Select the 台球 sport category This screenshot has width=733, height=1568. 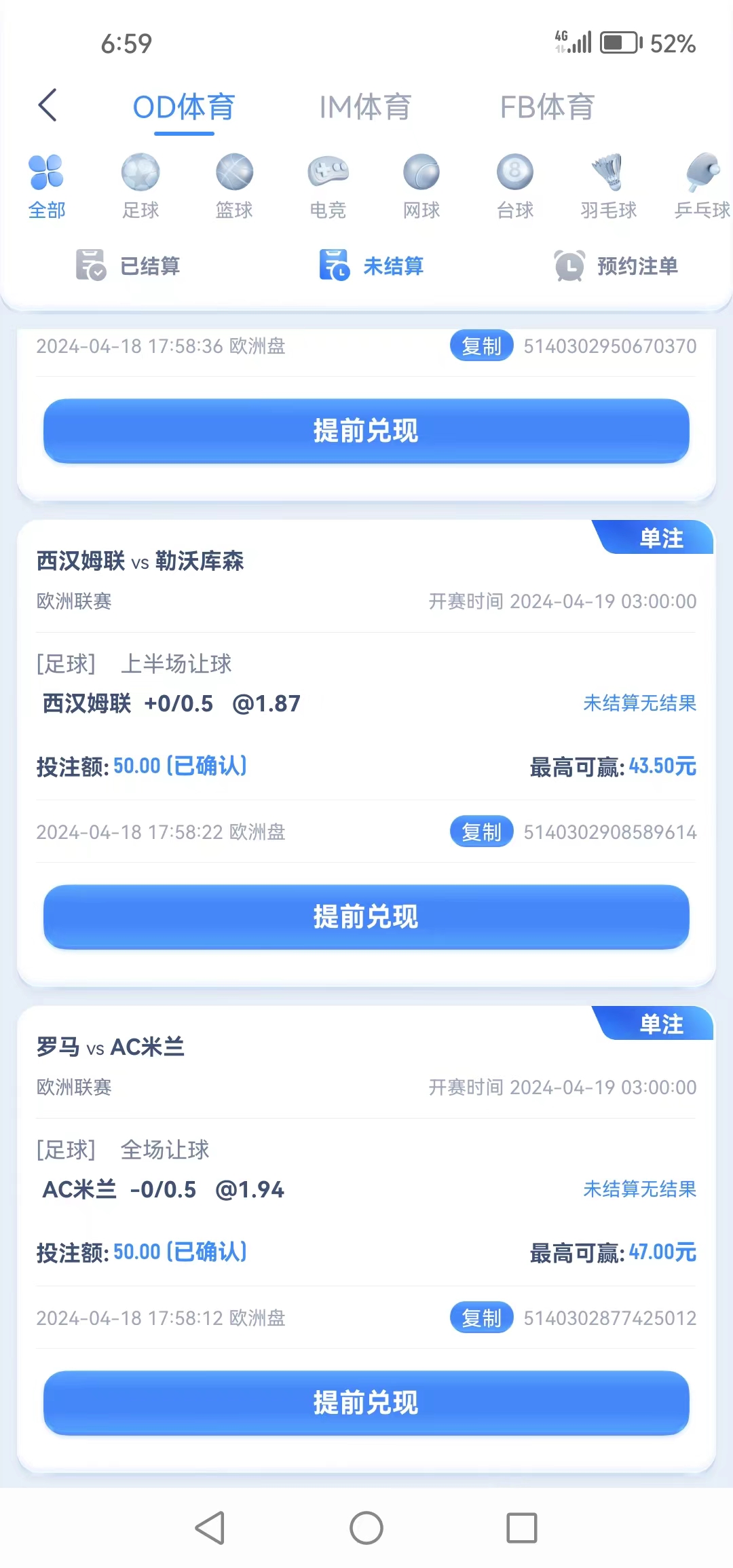515,186
